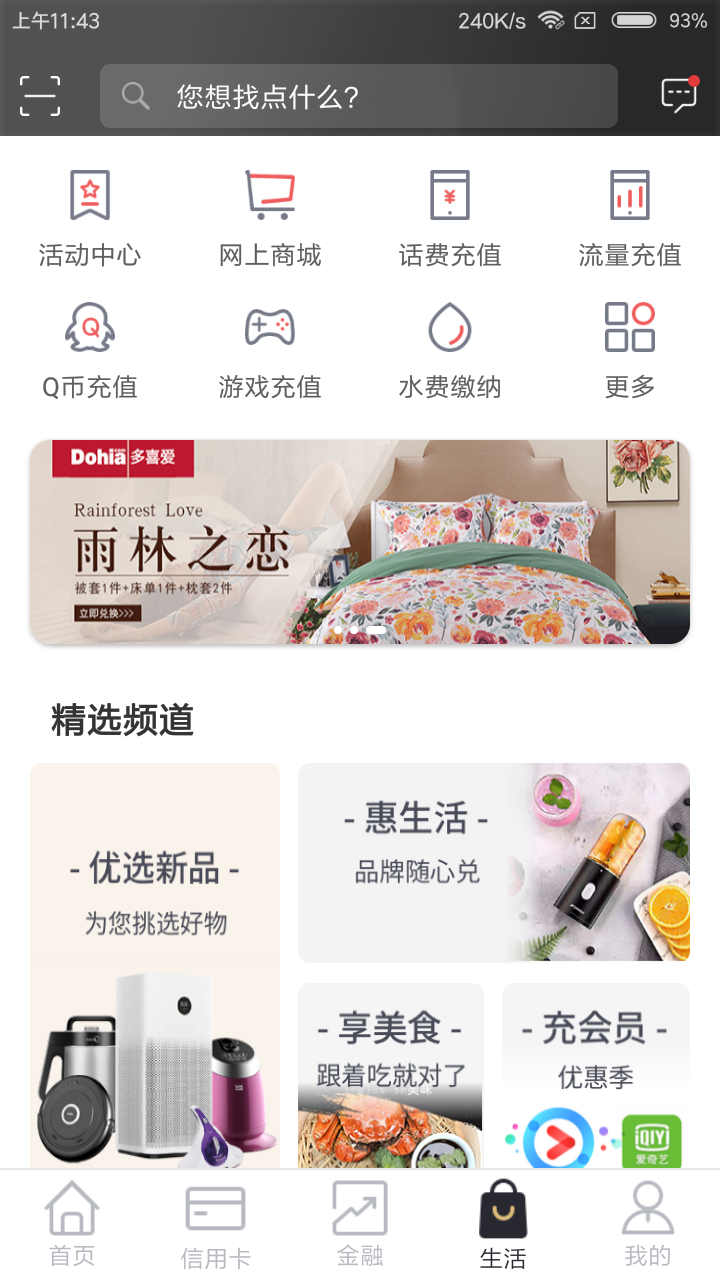Tap the messages icon with red dot
The height and width of the screenshot is (1280, 720).
click(x=677, y=95)
